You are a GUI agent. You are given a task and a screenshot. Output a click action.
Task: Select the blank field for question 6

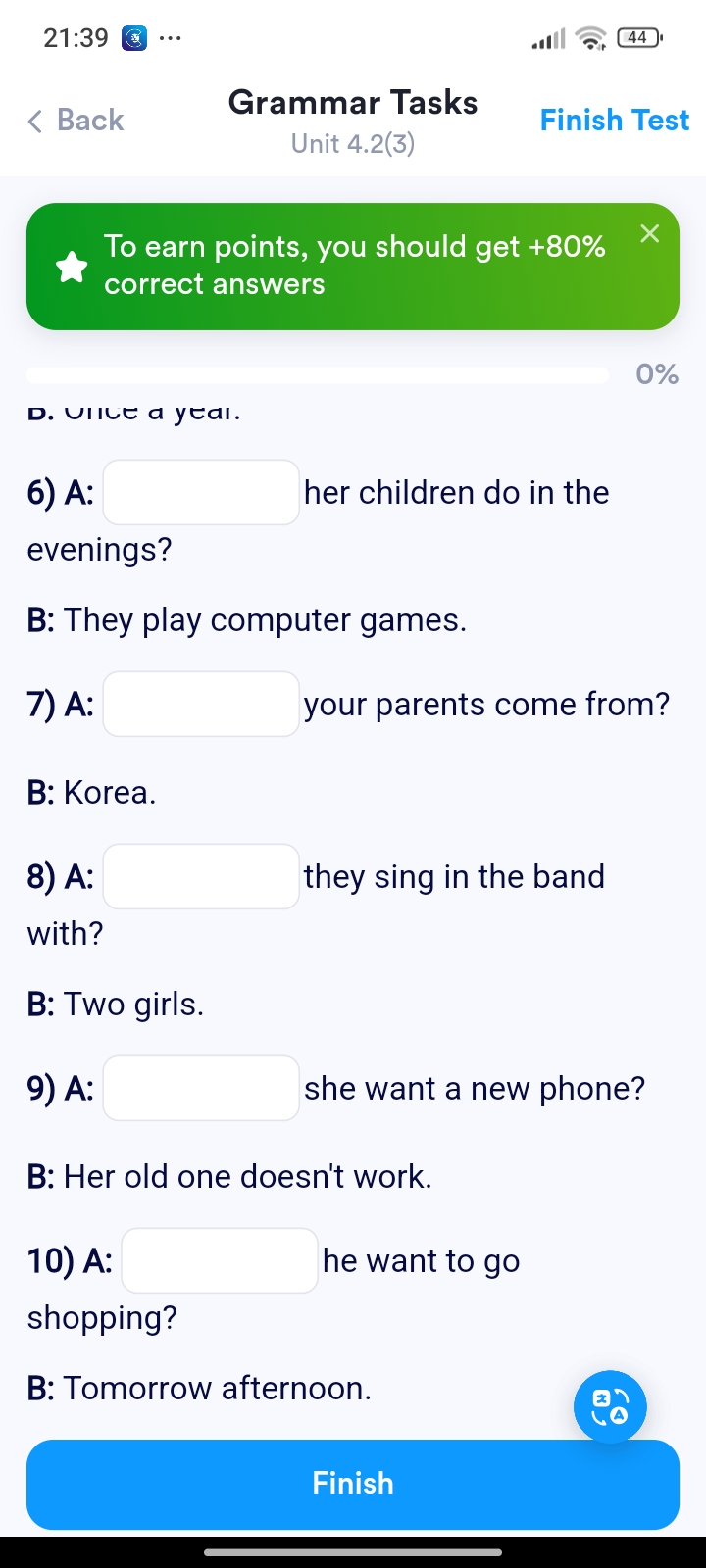201,492
